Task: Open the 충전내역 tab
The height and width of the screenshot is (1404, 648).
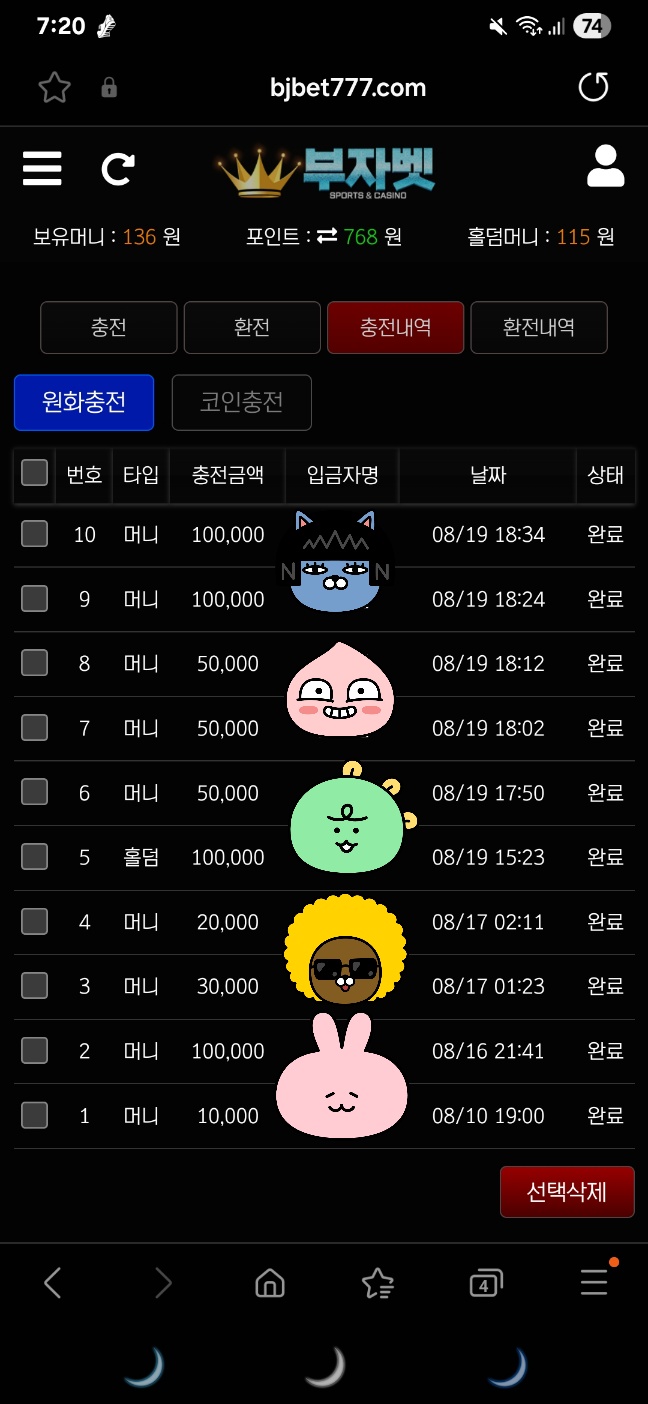Action: click(x=395, y=327)
